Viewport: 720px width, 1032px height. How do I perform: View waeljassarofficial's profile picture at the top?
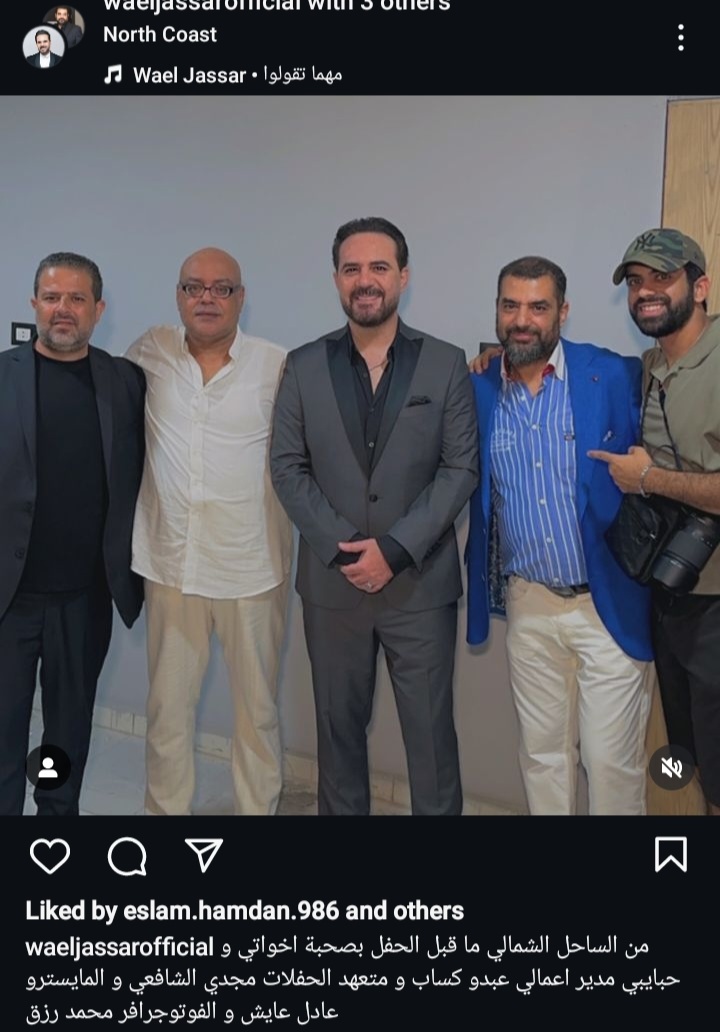point(45,45)
